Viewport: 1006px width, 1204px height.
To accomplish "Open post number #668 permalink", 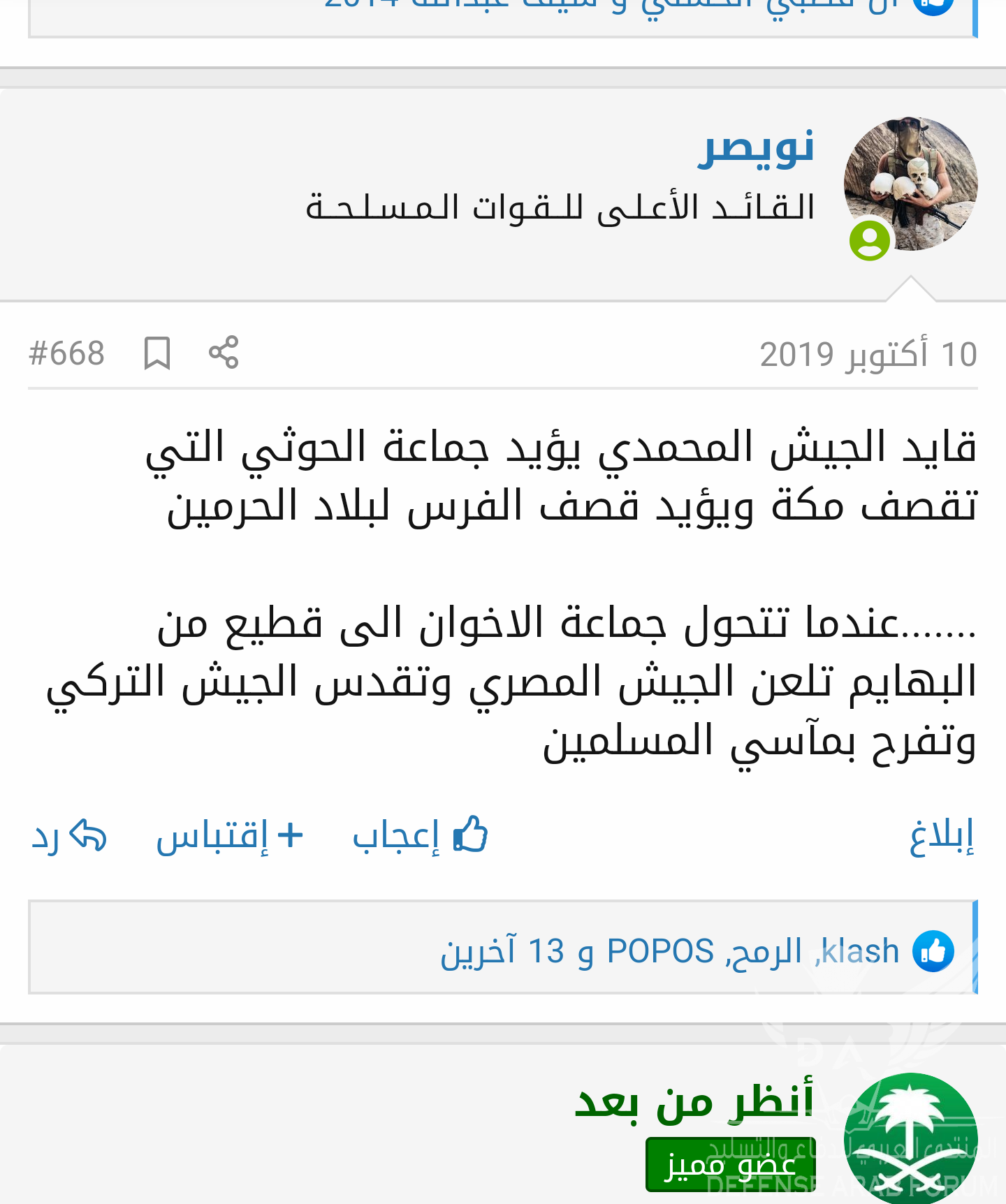I will (x=67, y=353).
